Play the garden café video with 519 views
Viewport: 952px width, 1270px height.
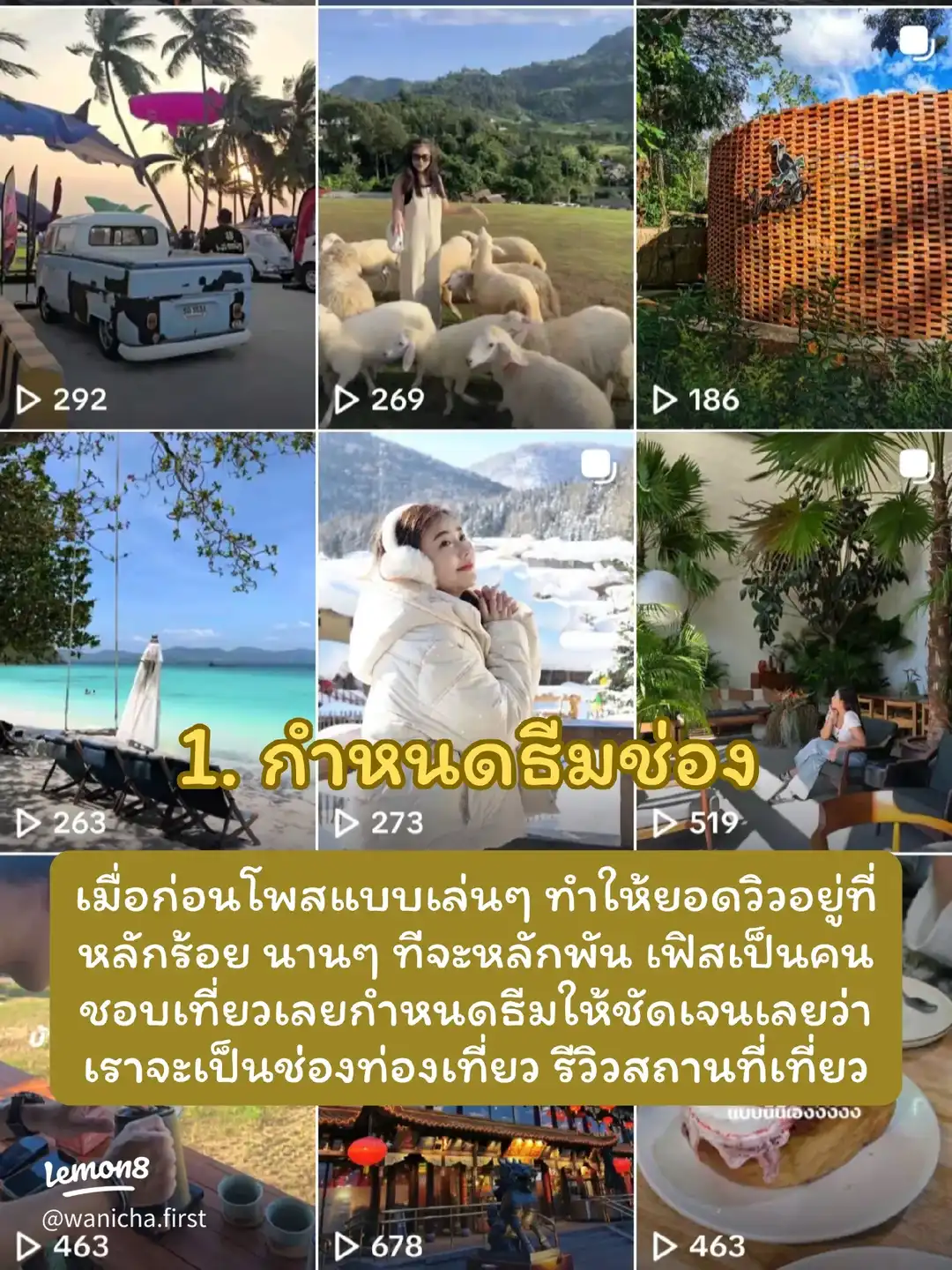click(688, 820)
